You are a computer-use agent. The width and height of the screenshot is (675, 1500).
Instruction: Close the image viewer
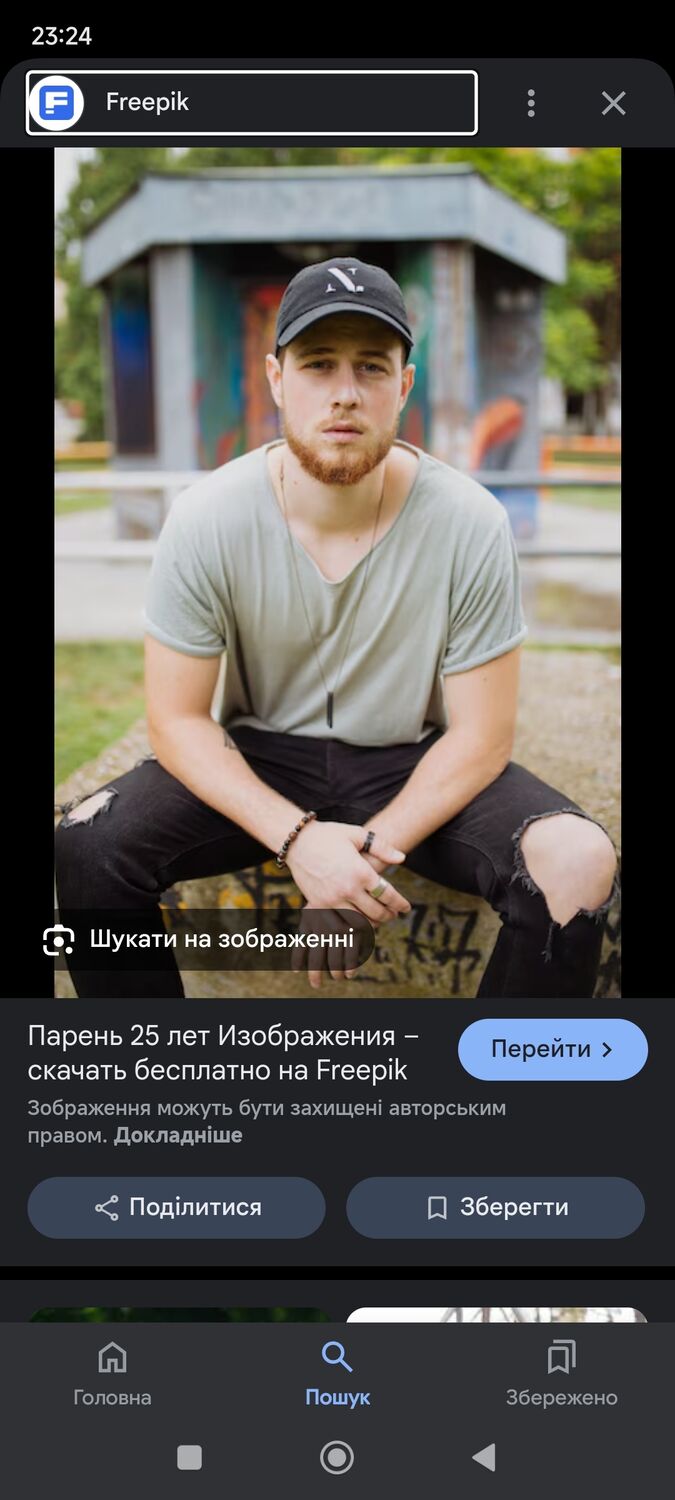pos(613,102)
